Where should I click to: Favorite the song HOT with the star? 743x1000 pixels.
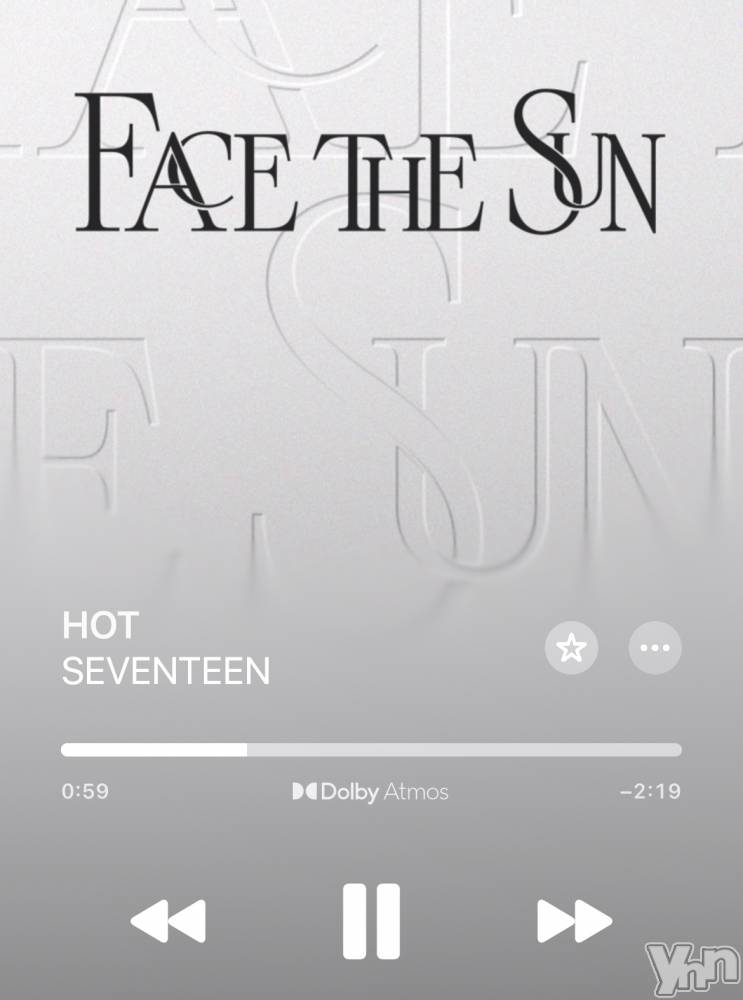tap(571, 648)
